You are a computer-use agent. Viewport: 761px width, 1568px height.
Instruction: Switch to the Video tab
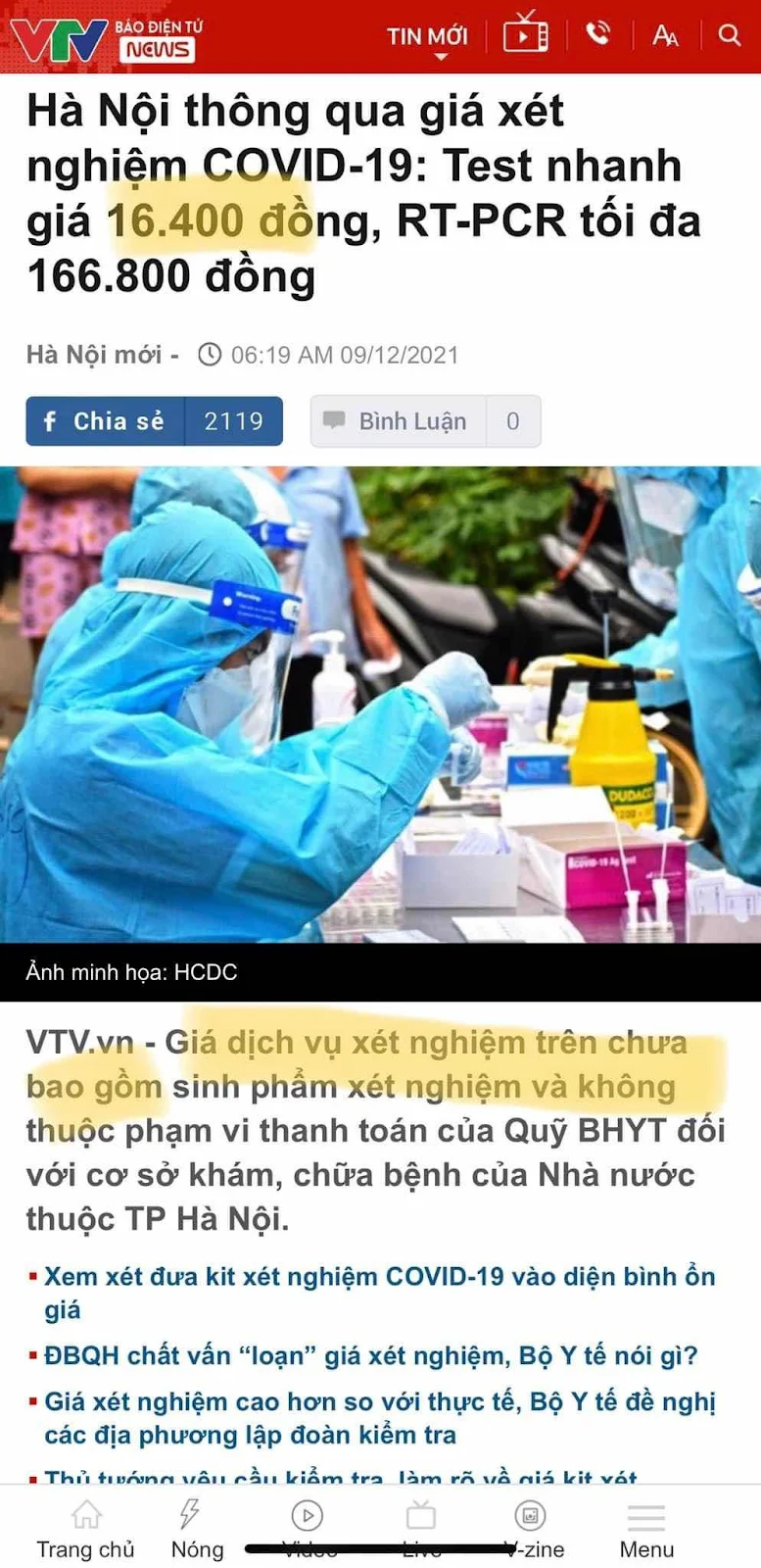pos(309,1530)
